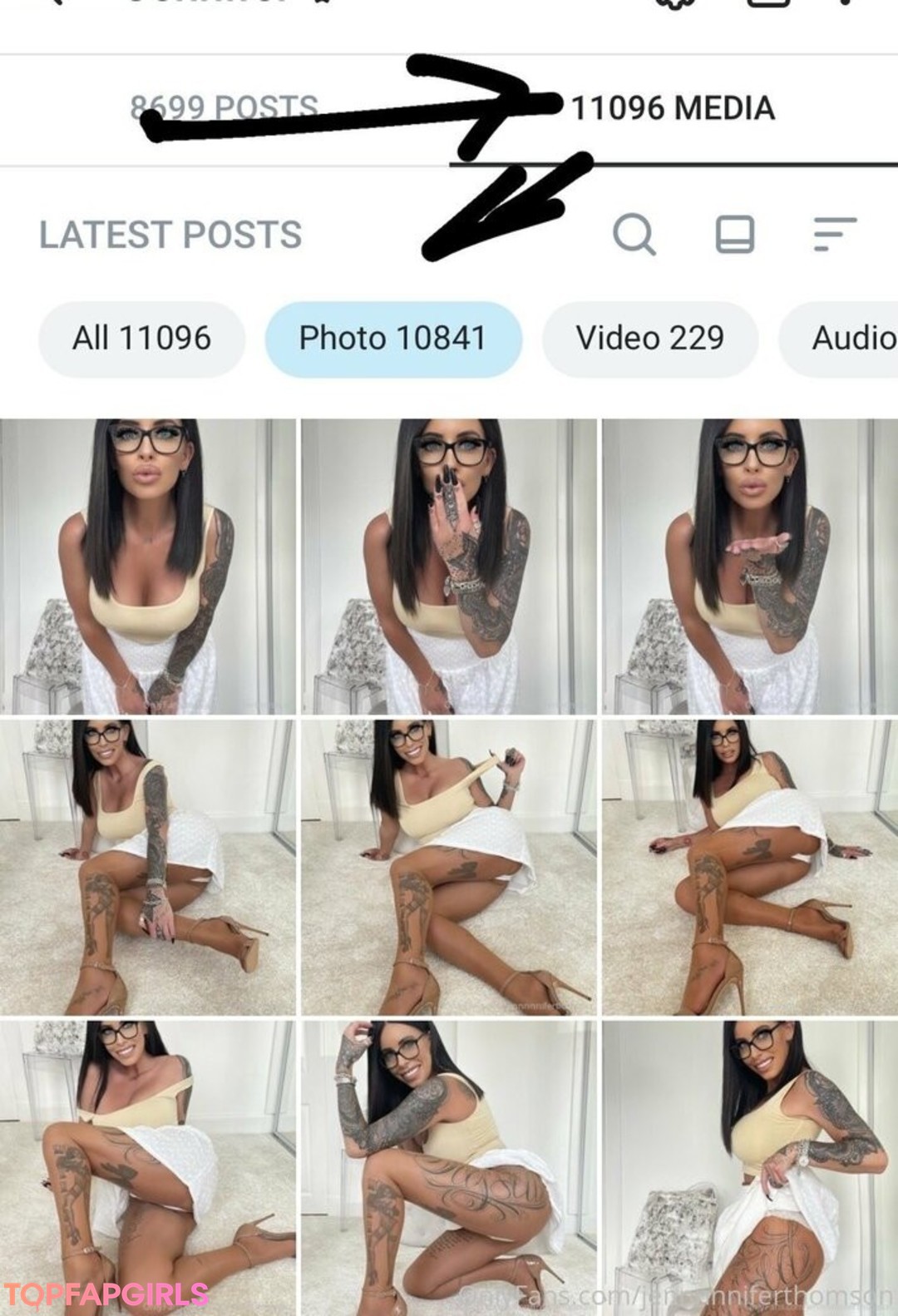Open photo with hand covering her mouth
This screenshot has width=898, height=1316.
448,566
